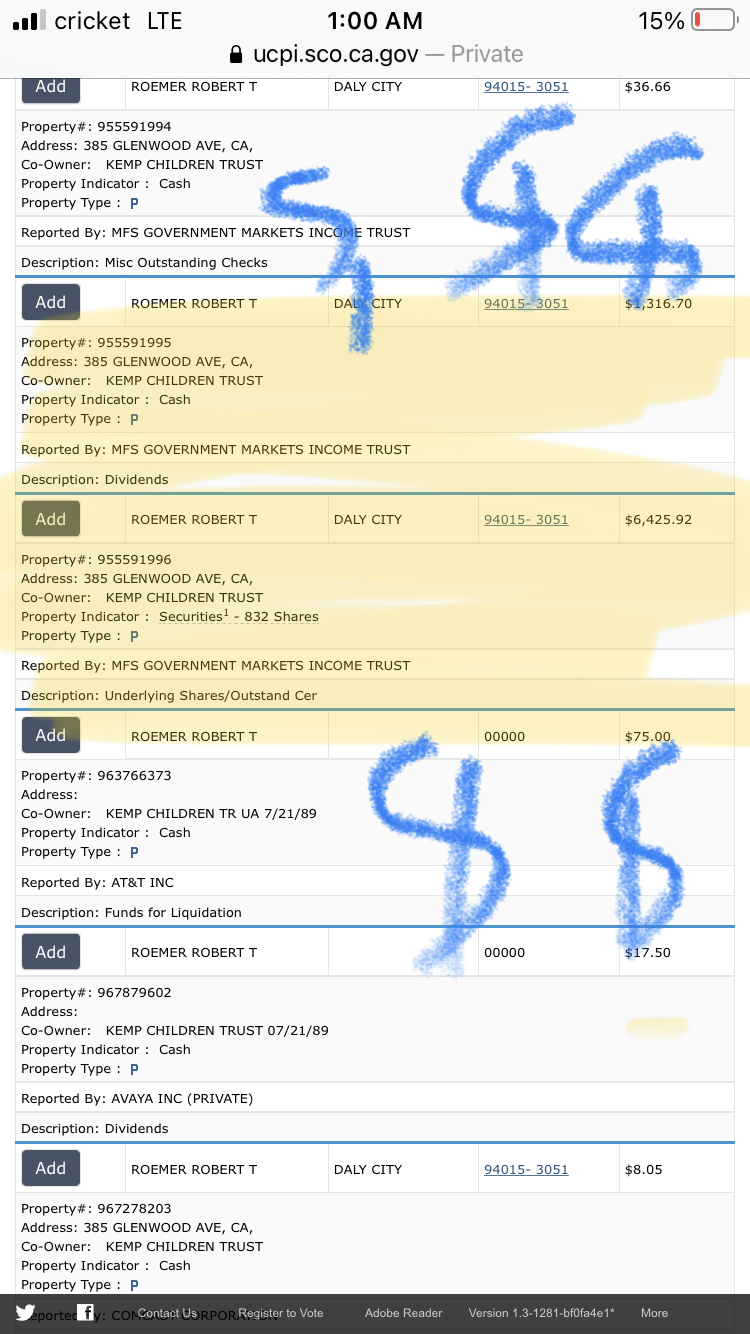The image size is (750, 1334).
Task: Add the $8.05 property
Action: pyautogui.click(x=51, y=1168)
